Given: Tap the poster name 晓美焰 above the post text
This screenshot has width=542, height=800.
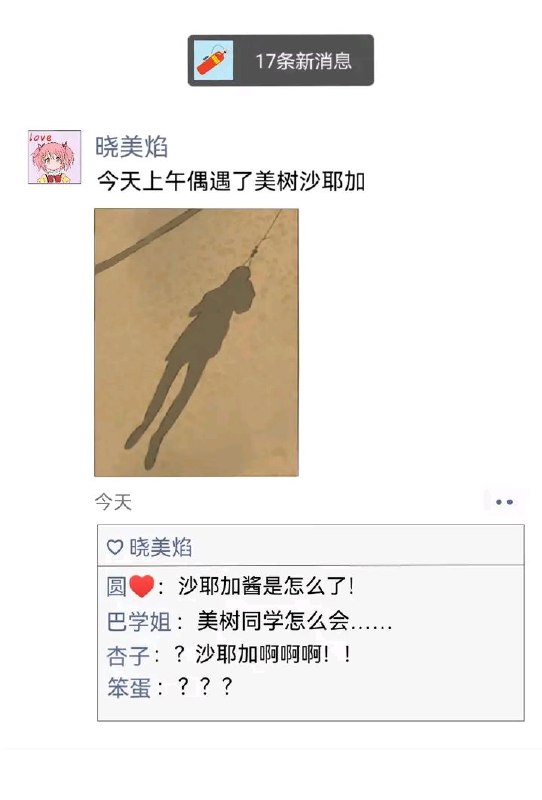Looking at the screenshot, I should coord(132,146).
